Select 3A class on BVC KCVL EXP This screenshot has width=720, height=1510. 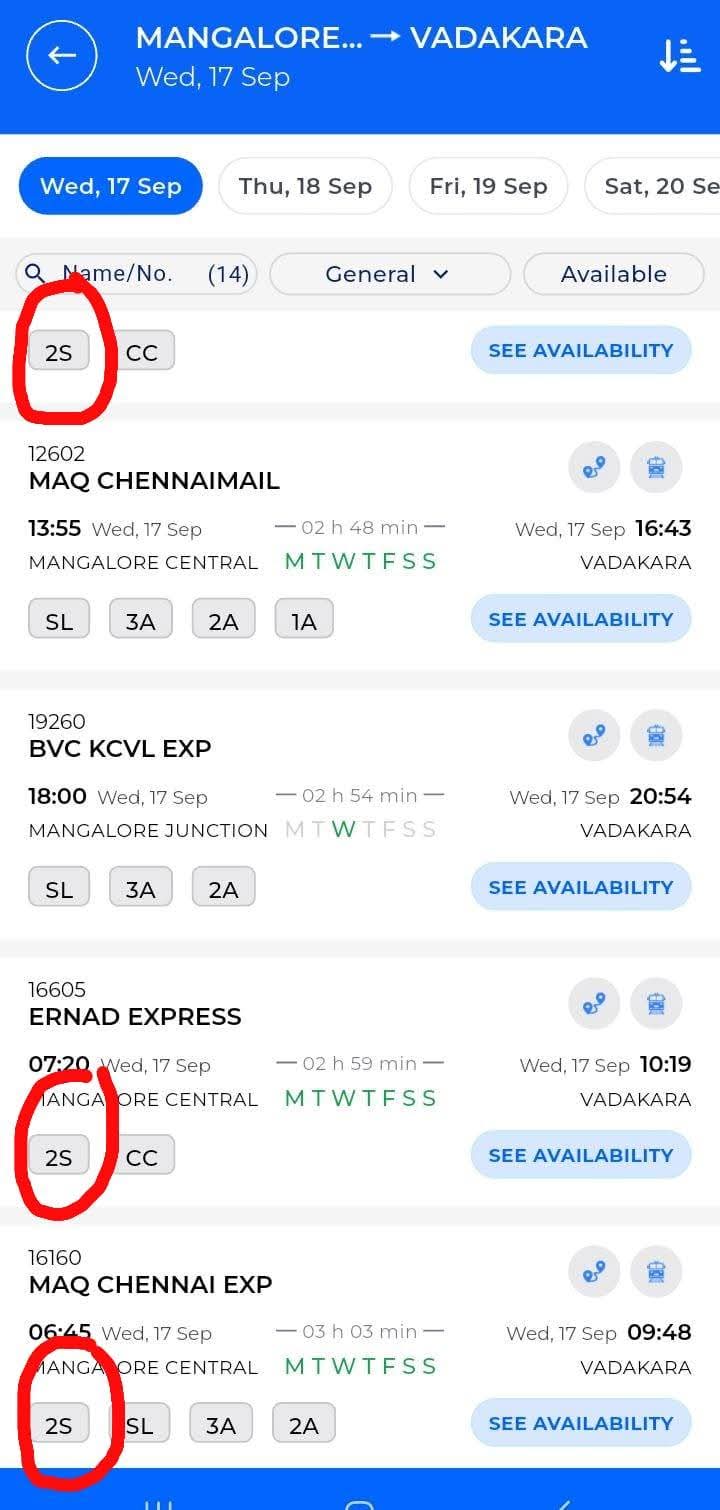[x=141, y=889]
